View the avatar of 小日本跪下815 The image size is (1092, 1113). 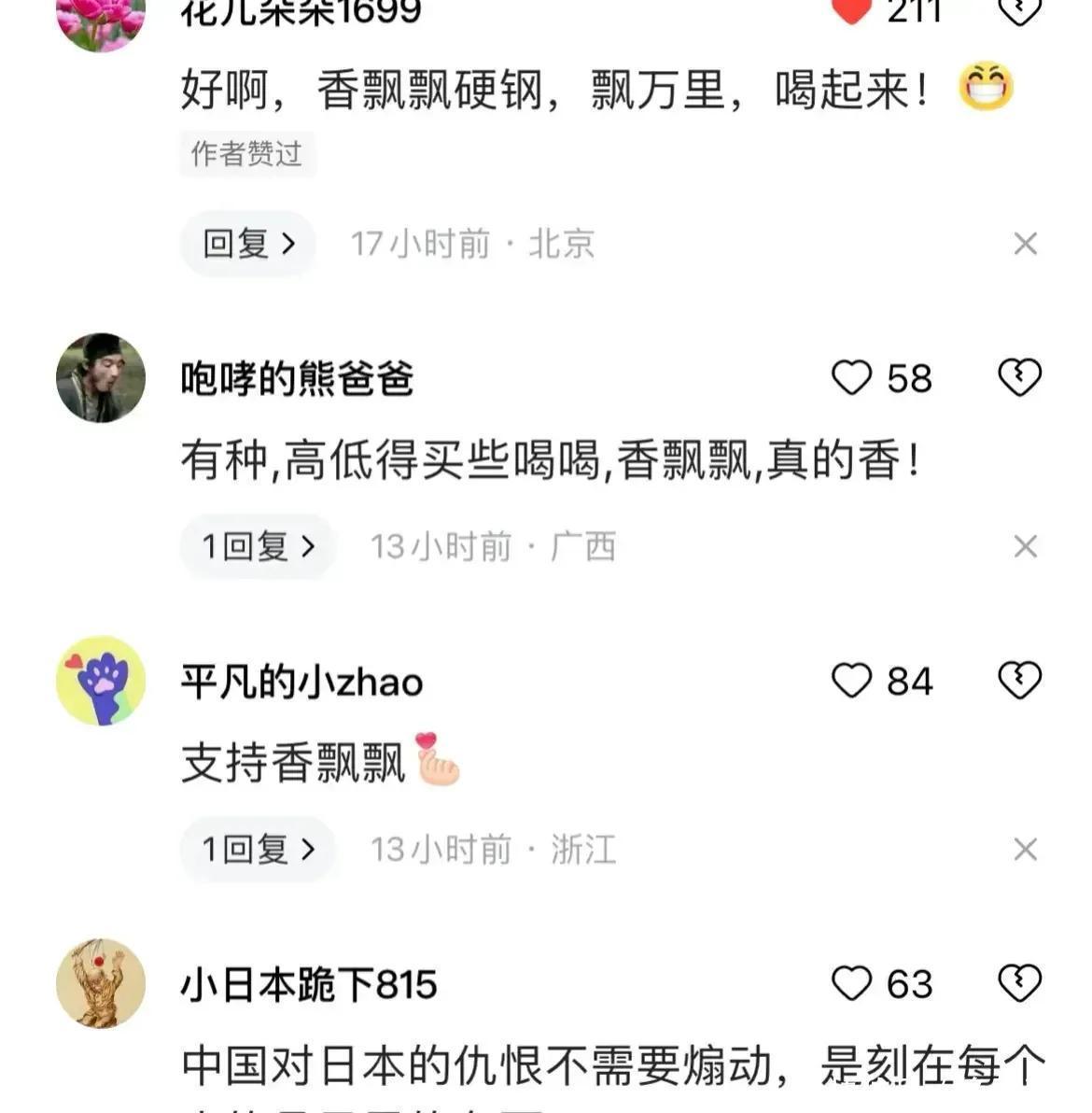(101, 983)
